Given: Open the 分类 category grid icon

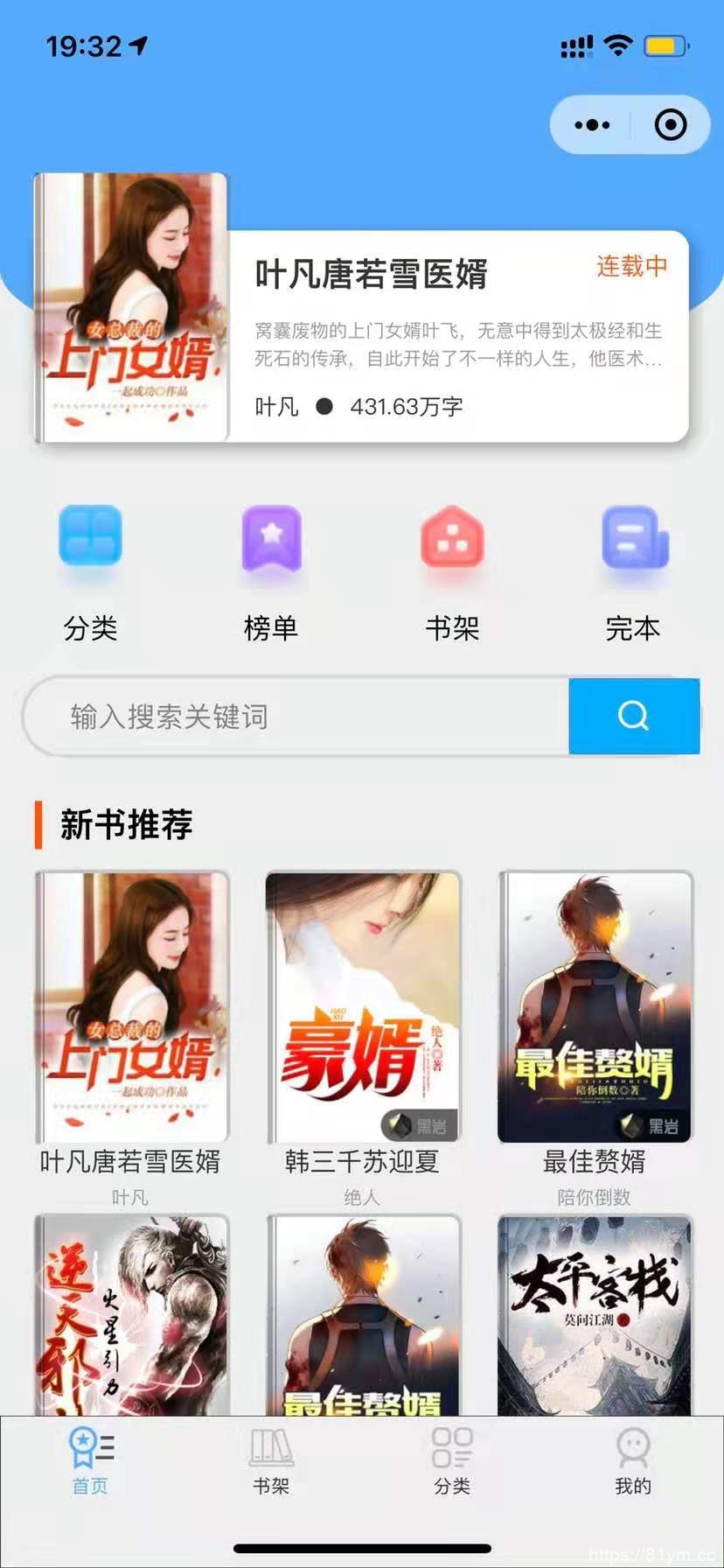Looking at the screenshot, I should pos(90,541).
